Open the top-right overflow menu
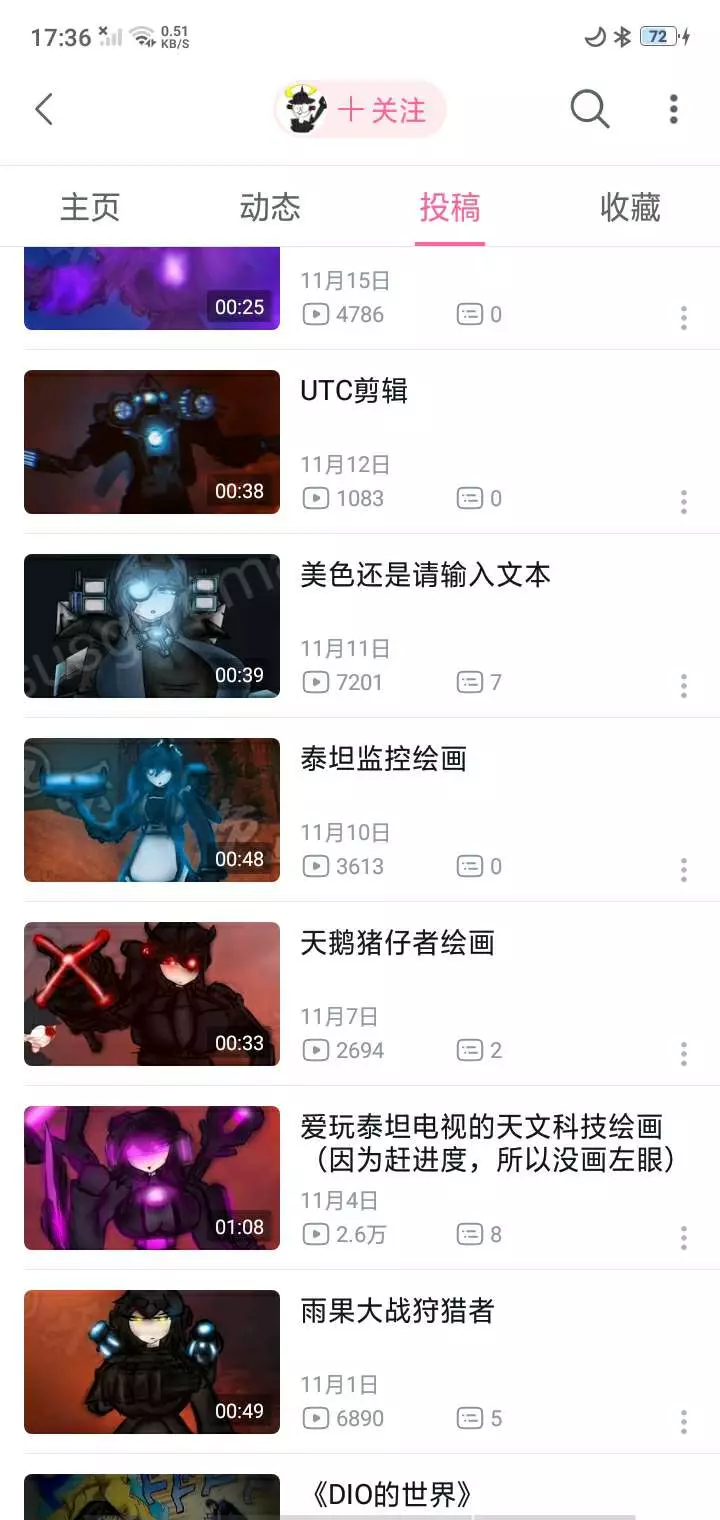The image size is (720, 1520). (x=674, y=109)
